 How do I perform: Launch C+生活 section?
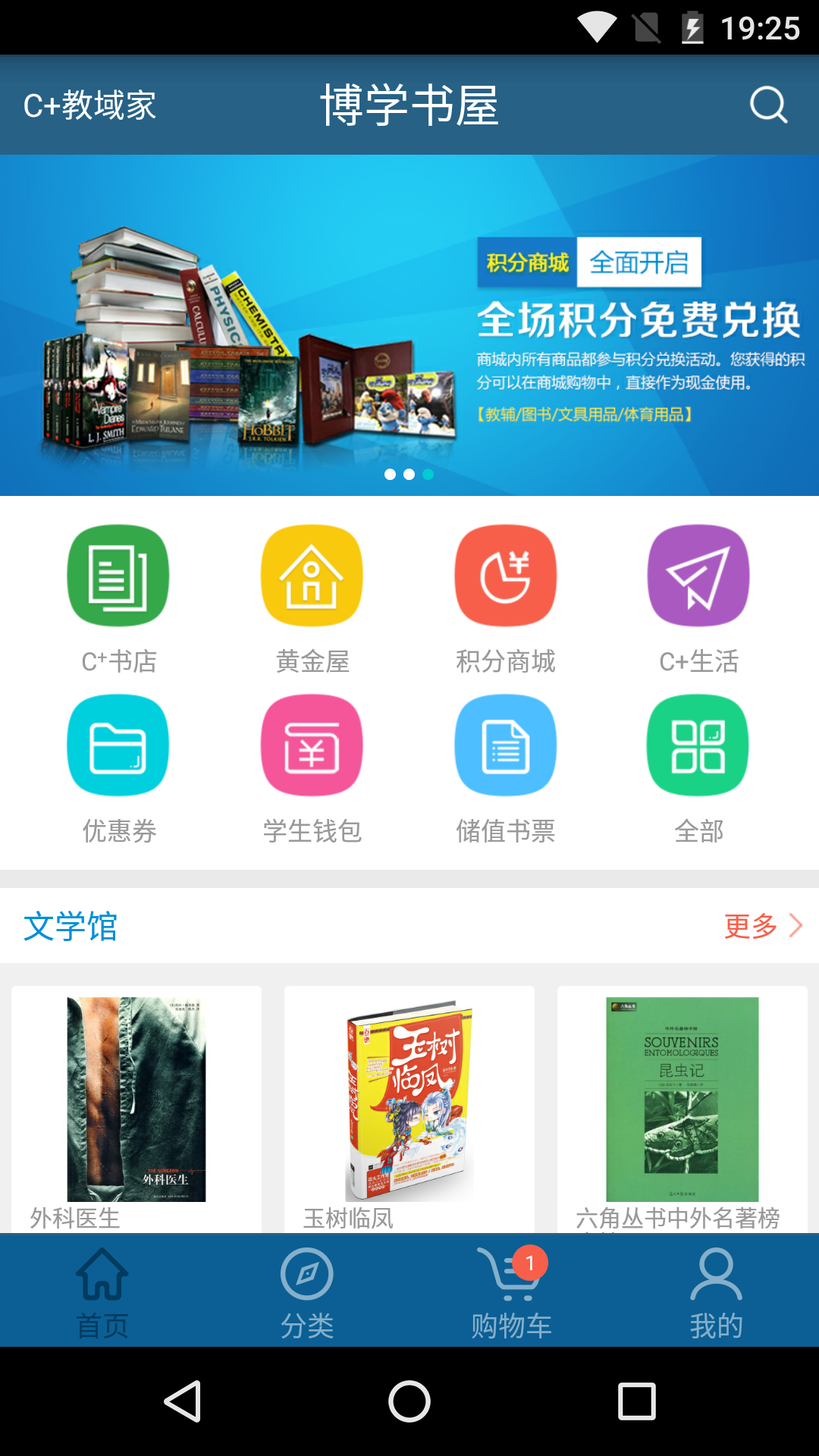pyautogui.click(x=698, y=576)
